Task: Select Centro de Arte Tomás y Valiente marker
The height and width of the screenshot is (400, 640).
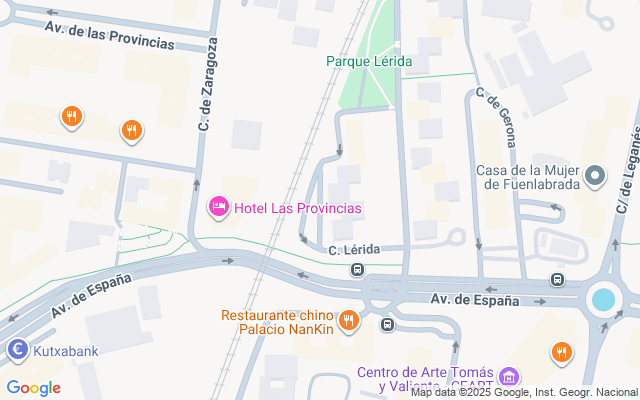Action: coord(510,377)
